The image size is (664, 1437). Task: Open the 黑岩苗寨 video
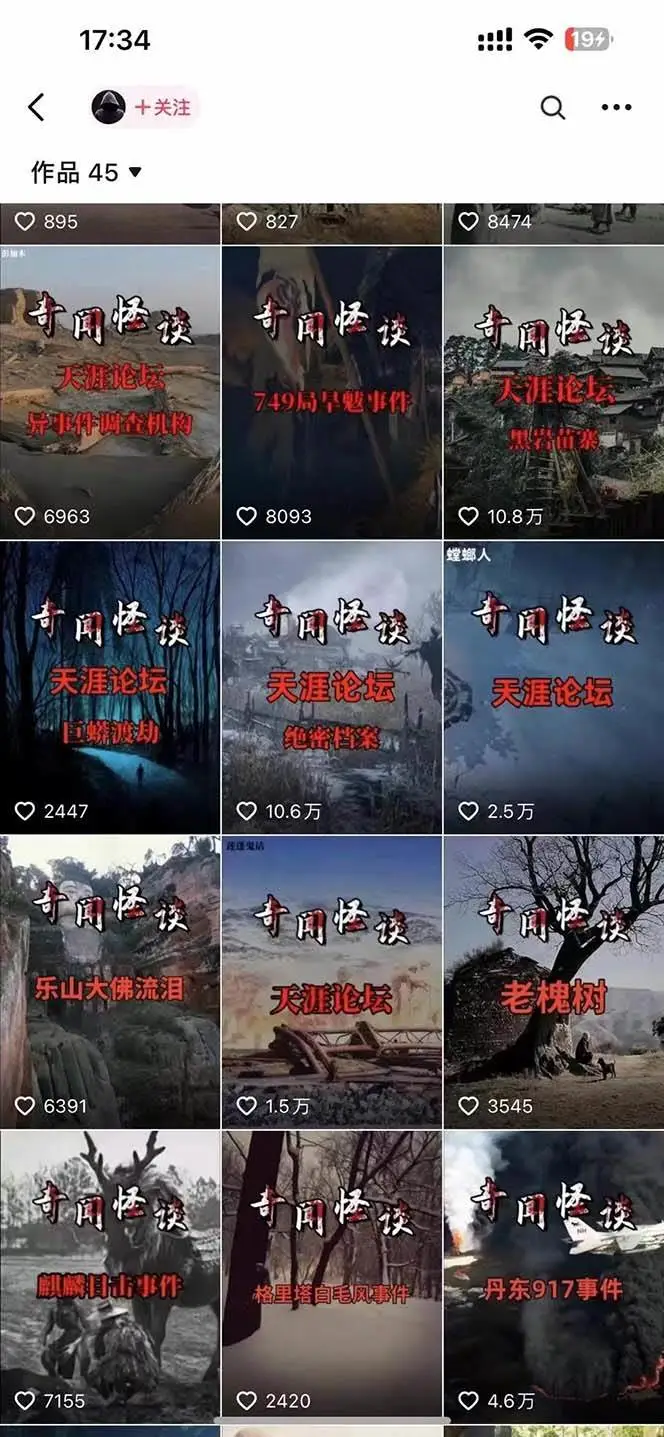pyautogui.click(x=553, y=392)
